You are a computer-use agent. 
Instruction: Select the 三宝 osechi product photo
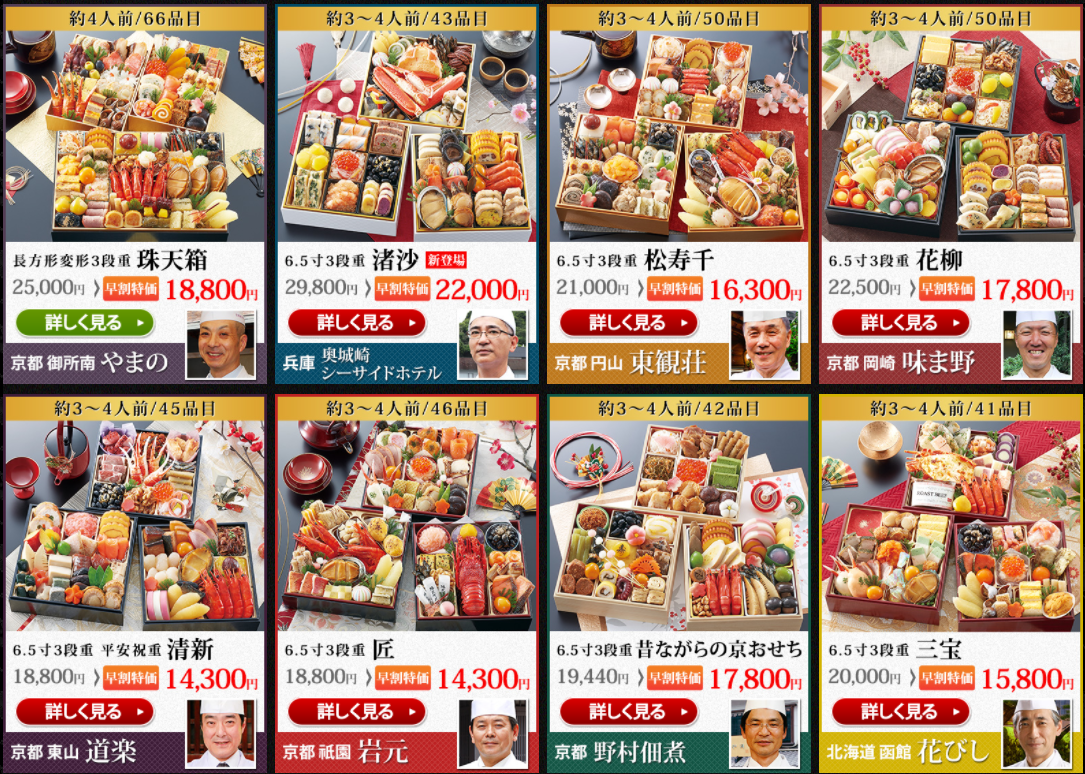[951, 526]
